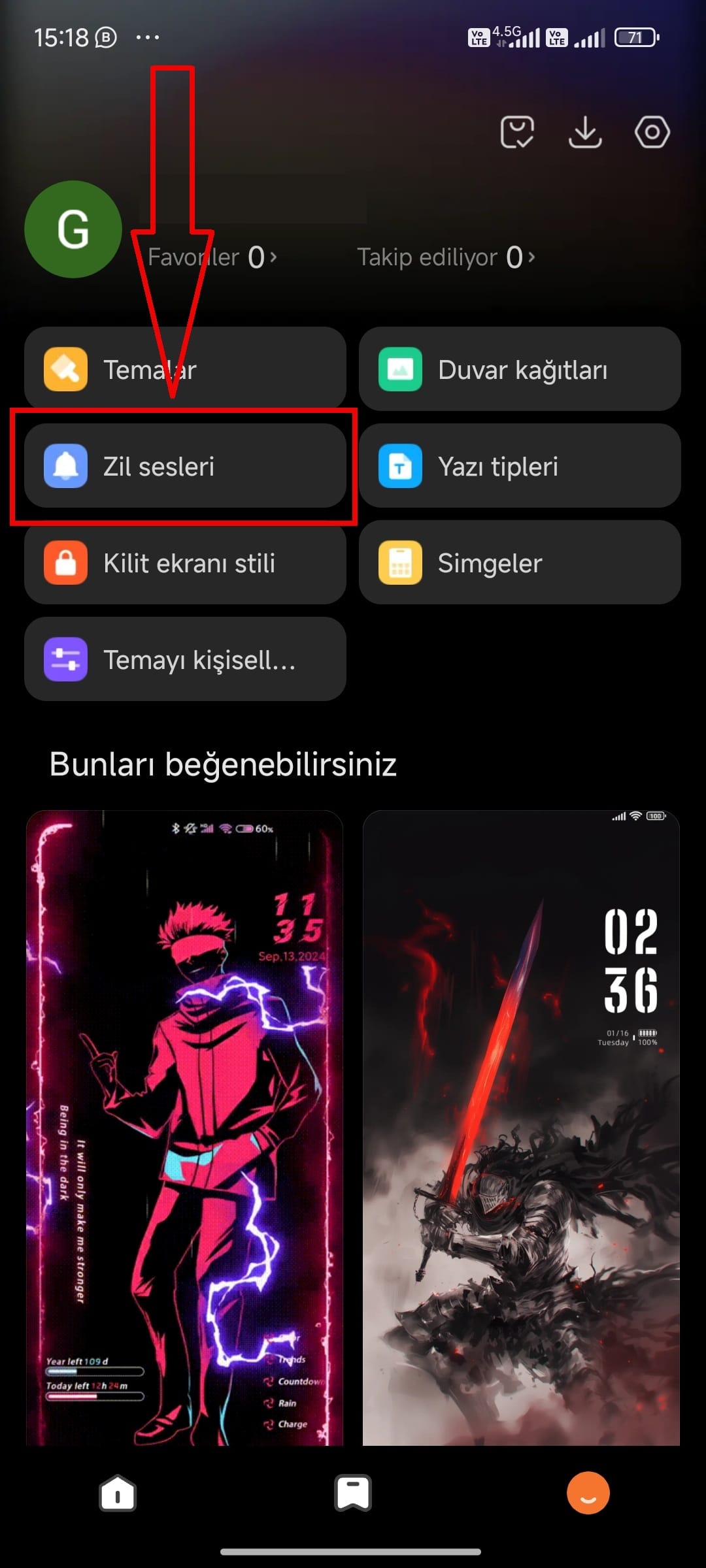Open Takip ediliyor list

tap(446, 257)
